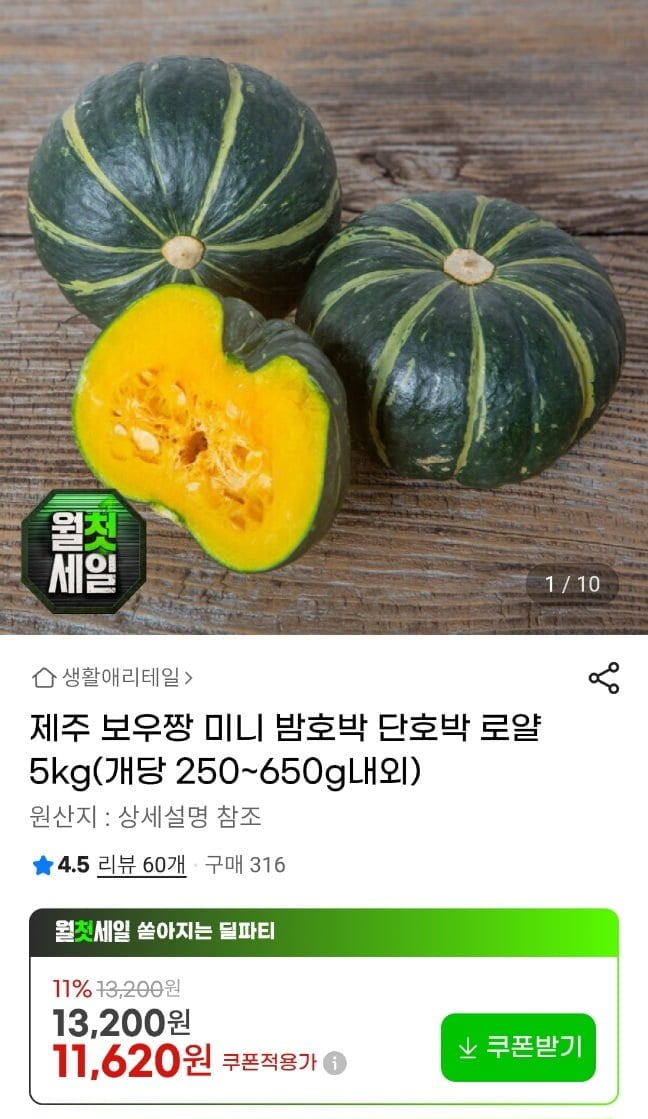Tap the 쿠폰받기 coupon button
Image resolution: width=648 pixels, height=1119 pixels.
(x=518, y=1047)
